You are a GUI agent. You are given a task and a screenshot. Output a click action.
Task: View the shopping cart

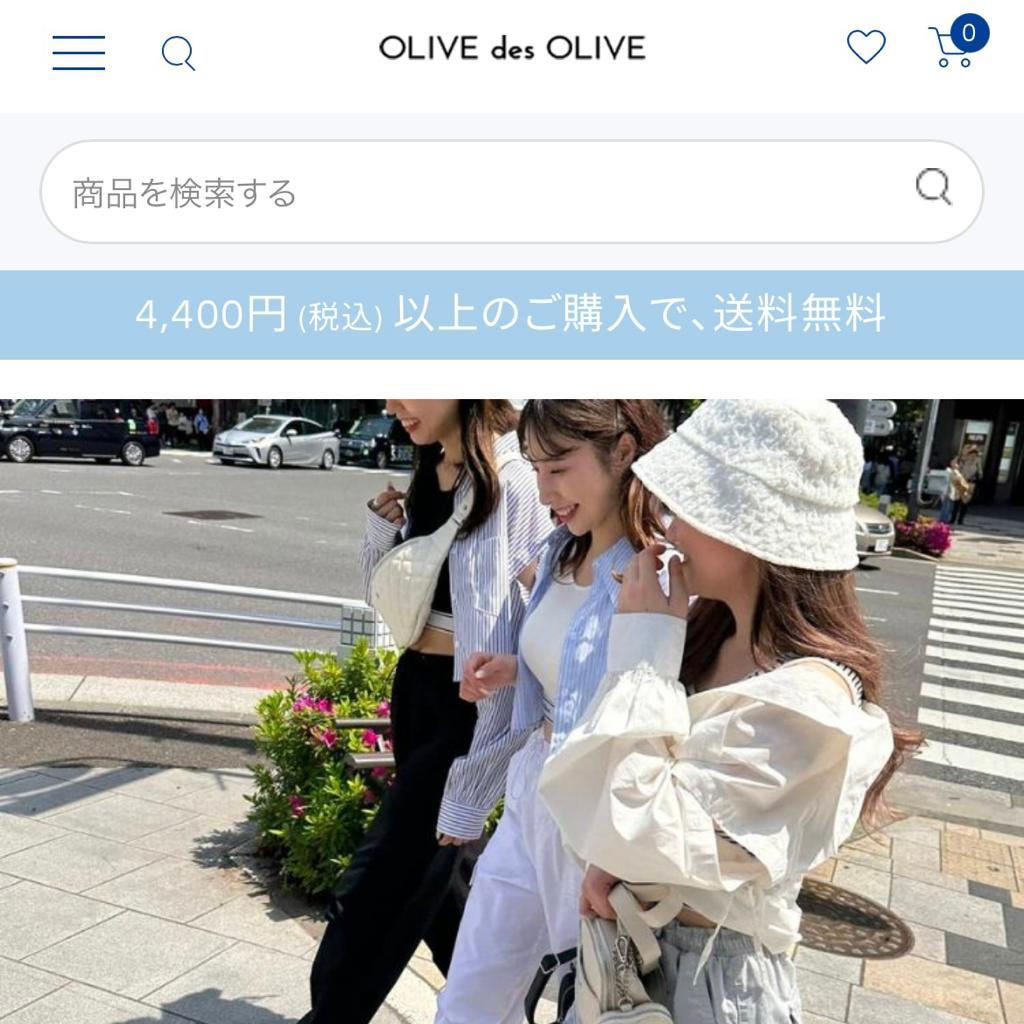[953, 47]
